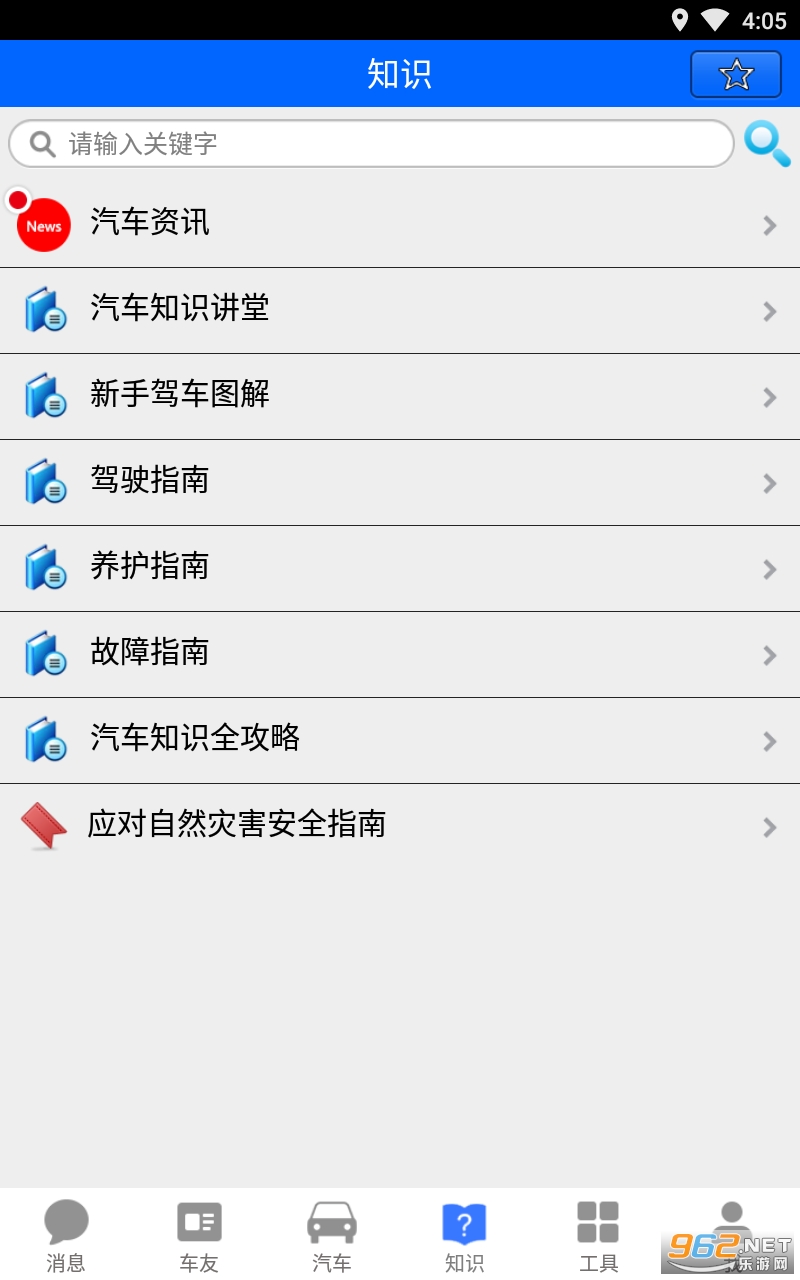Select 故障指南
This screenshot has width=800, height=1280.
coord(400,654)
